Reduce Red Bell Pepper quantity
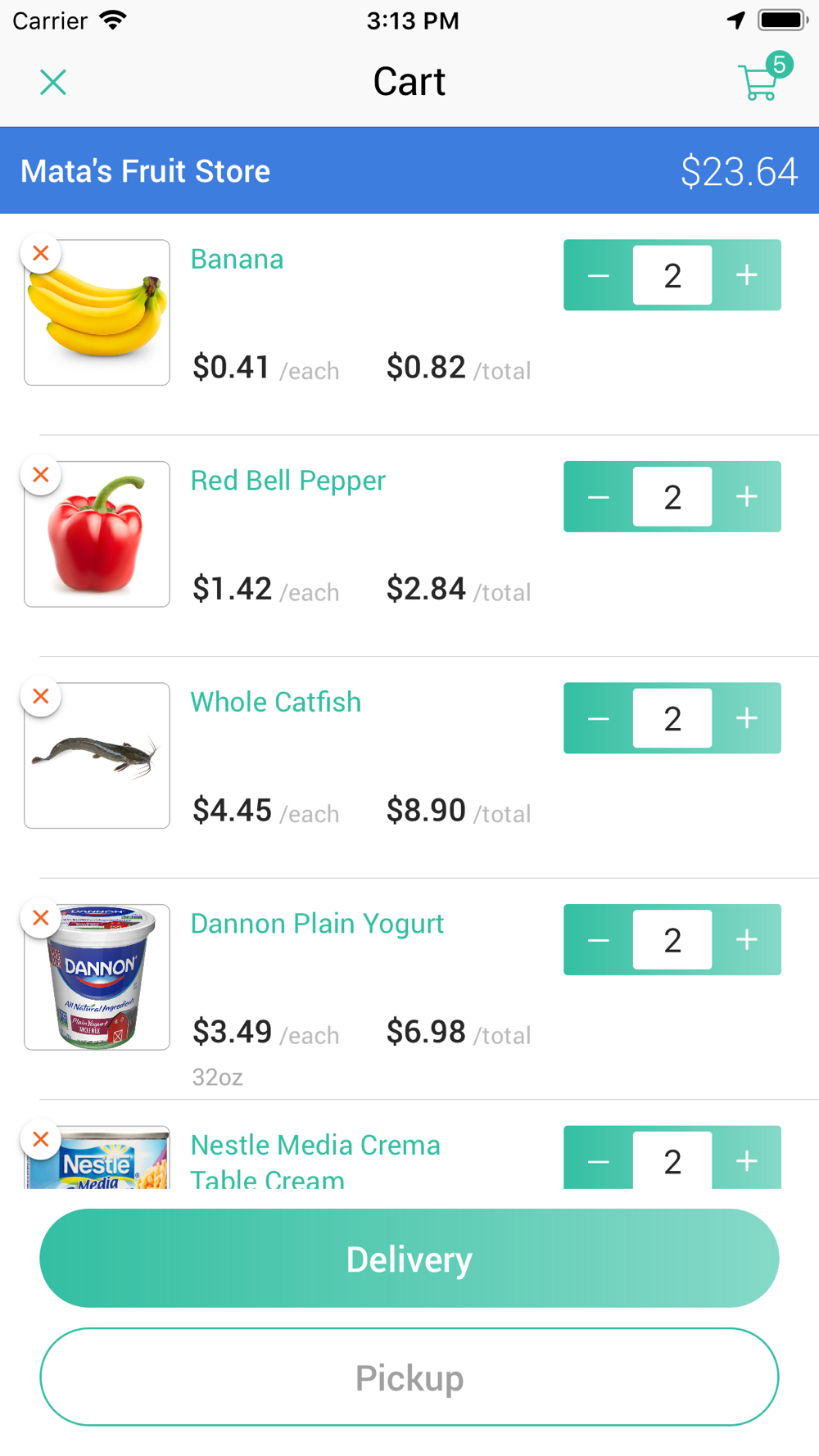This screenshot has width=819, height=1456. click(x=599, y=497)
